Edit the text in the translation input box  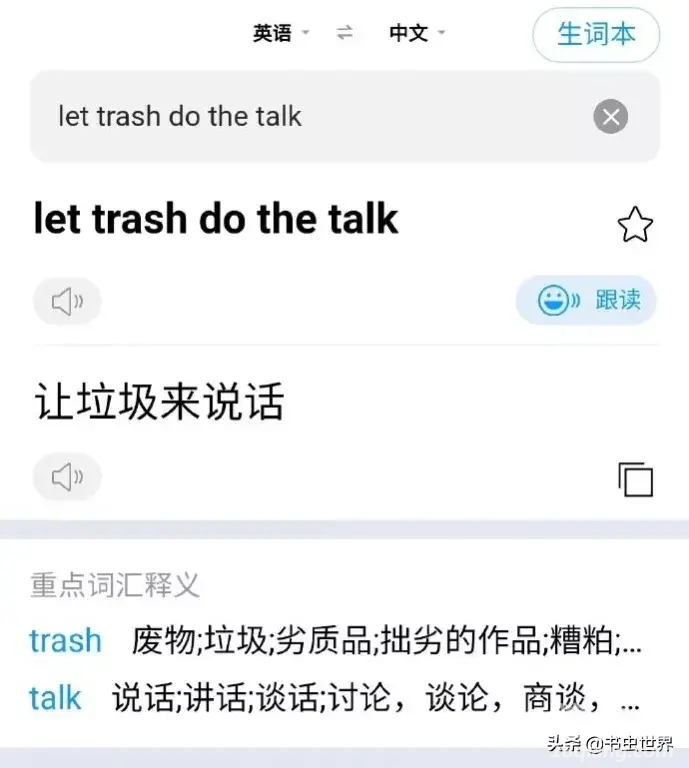300,116
